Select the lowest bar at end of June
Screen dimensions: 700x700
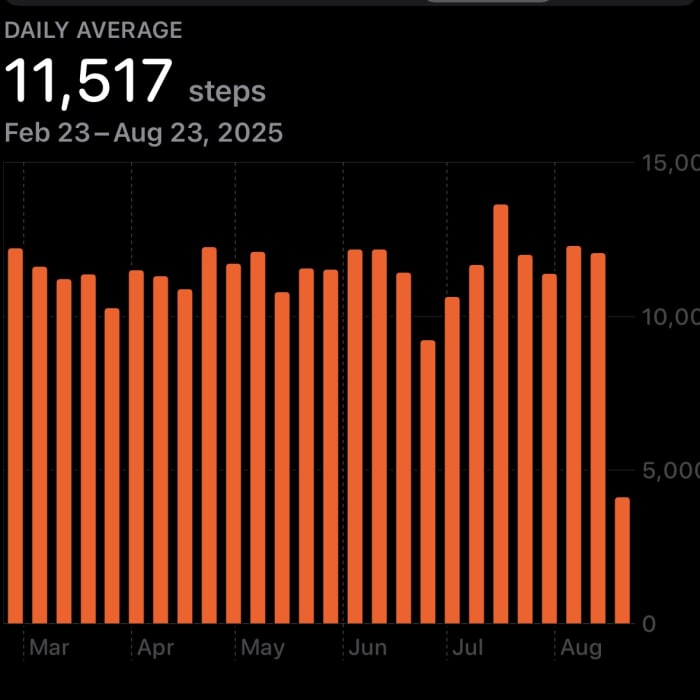coord(428,481)
